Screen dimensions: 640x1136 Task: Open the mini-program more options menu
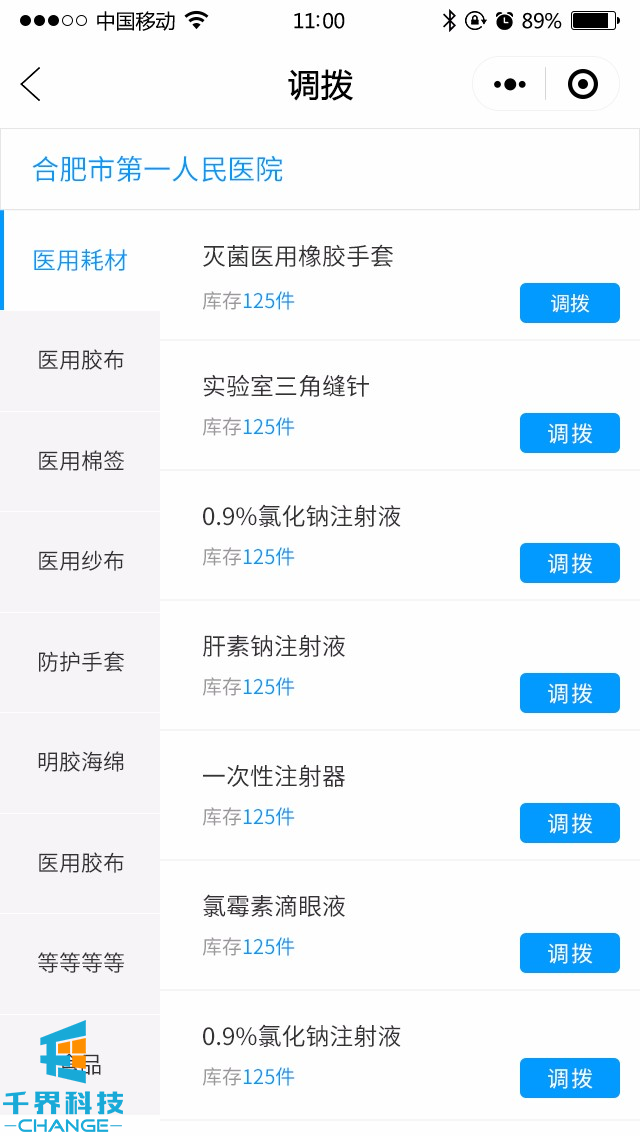tap(510, 85)
